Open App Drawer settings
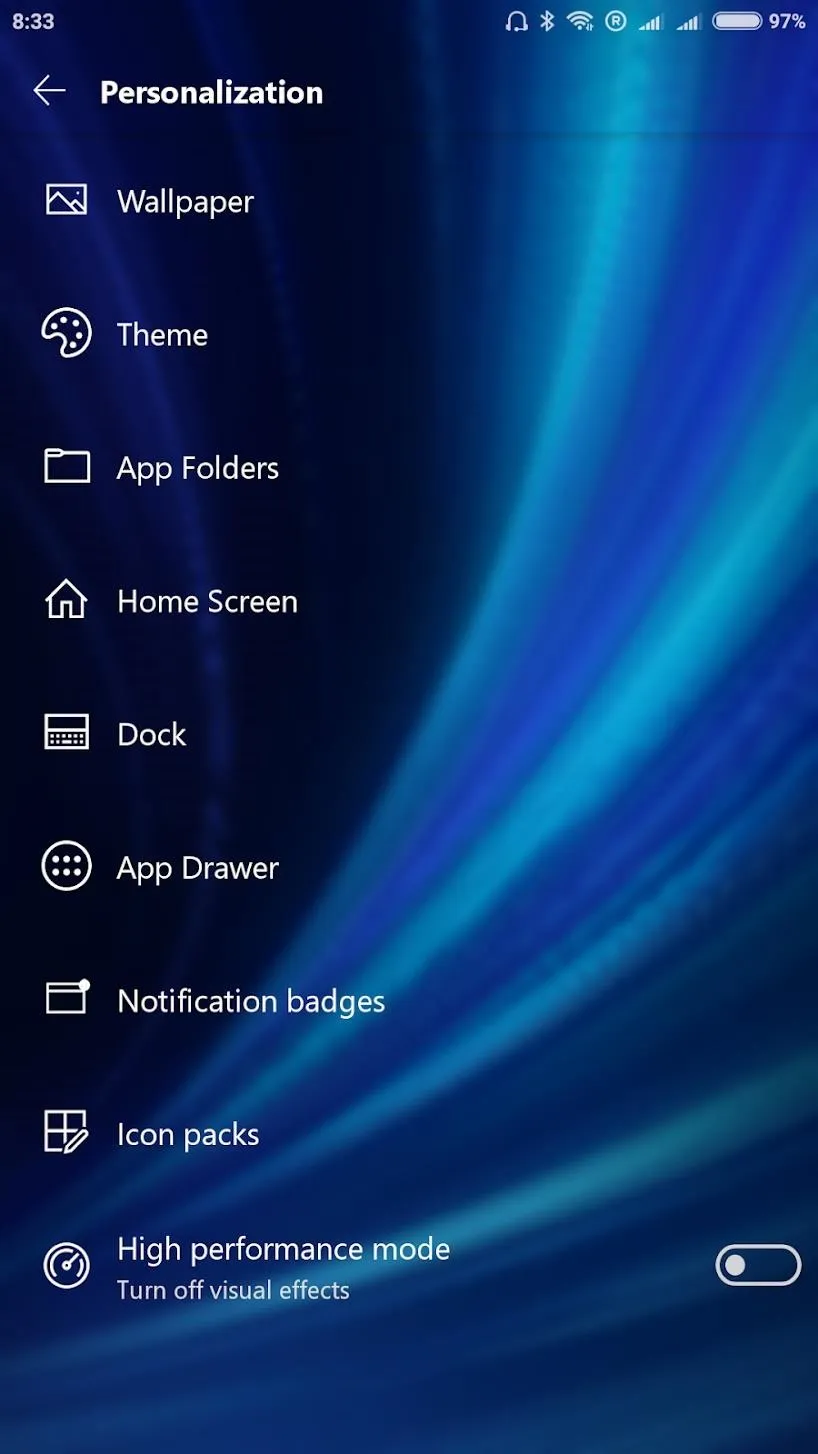This screenshot has width=818, height=1454. pyautogui.click(x=409, y=867)
